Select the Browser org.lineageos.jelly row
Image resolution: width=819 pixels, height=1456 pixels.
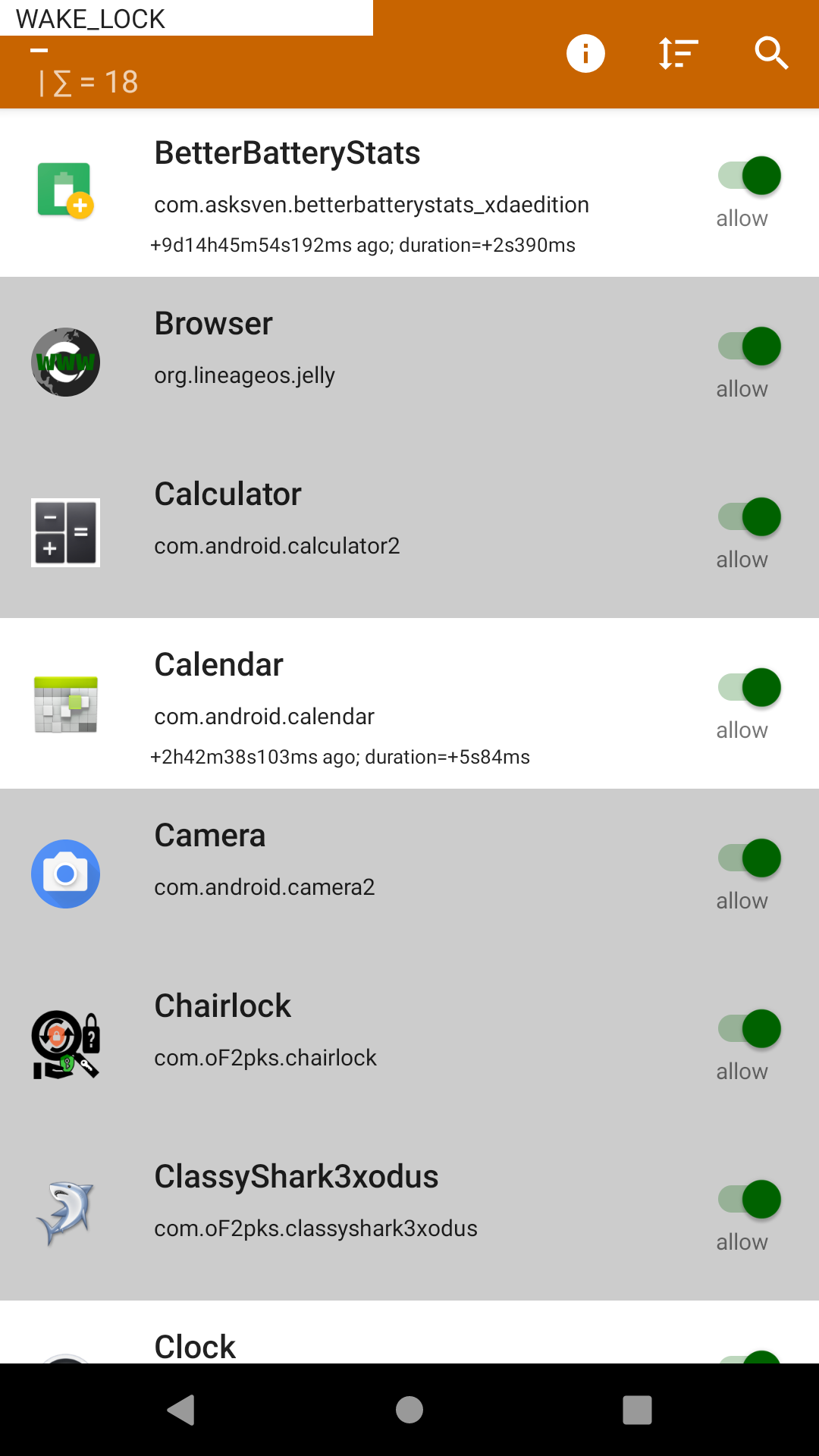pos(364,362)
